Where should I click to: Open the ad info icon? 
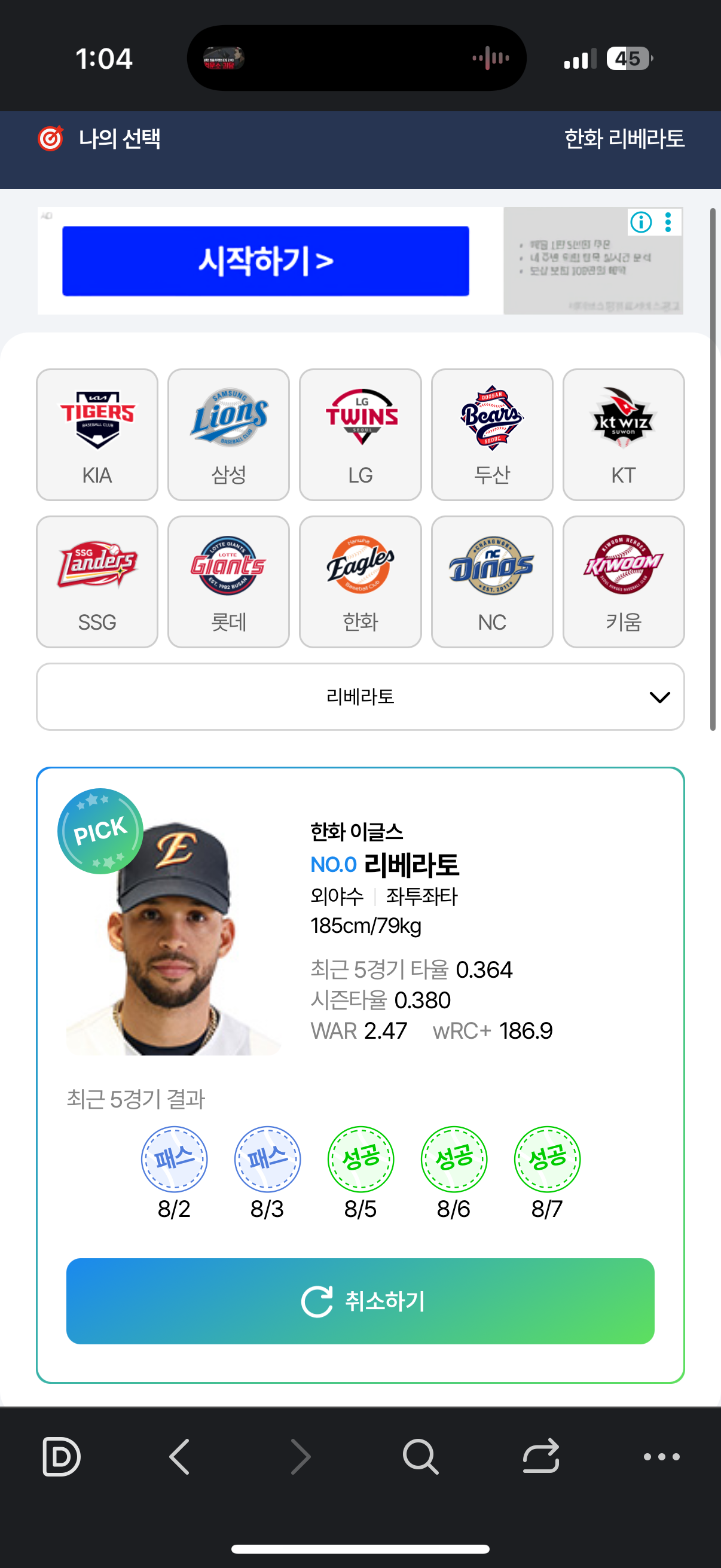point(641,222)
